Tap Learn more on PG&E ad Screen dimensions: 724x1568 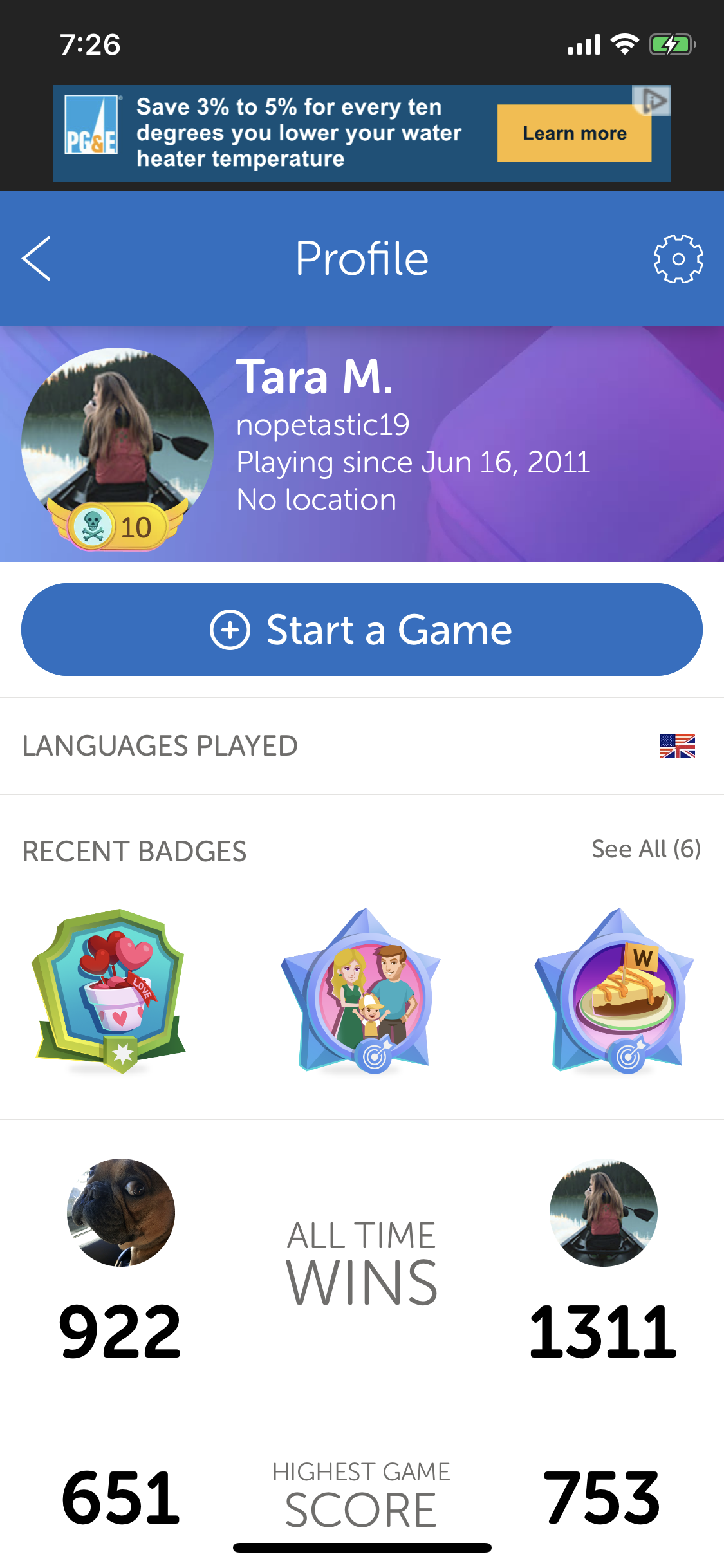(x=574, y=133)
